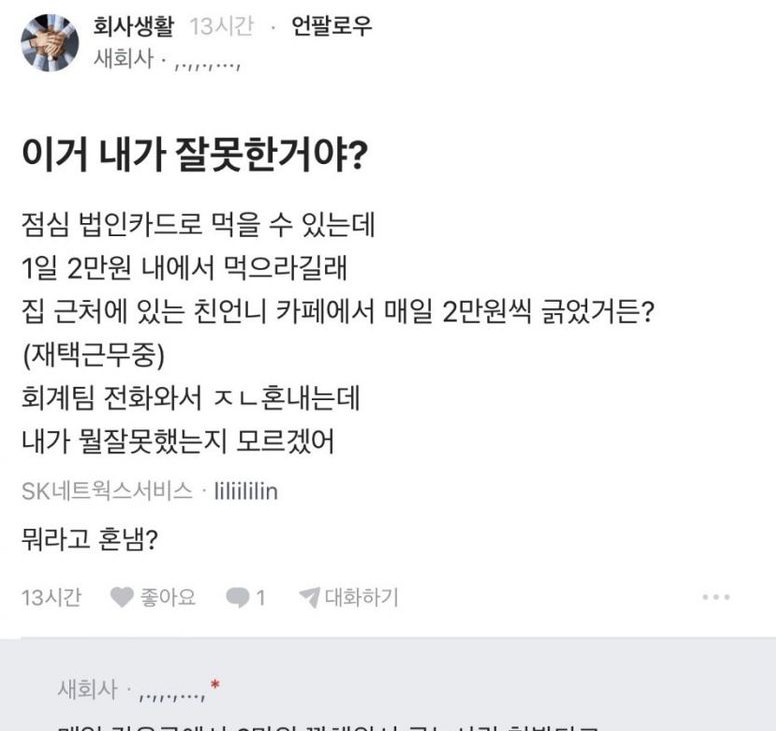Like the comment '뭐라고 혼냄?'

[x=153, y=598]
